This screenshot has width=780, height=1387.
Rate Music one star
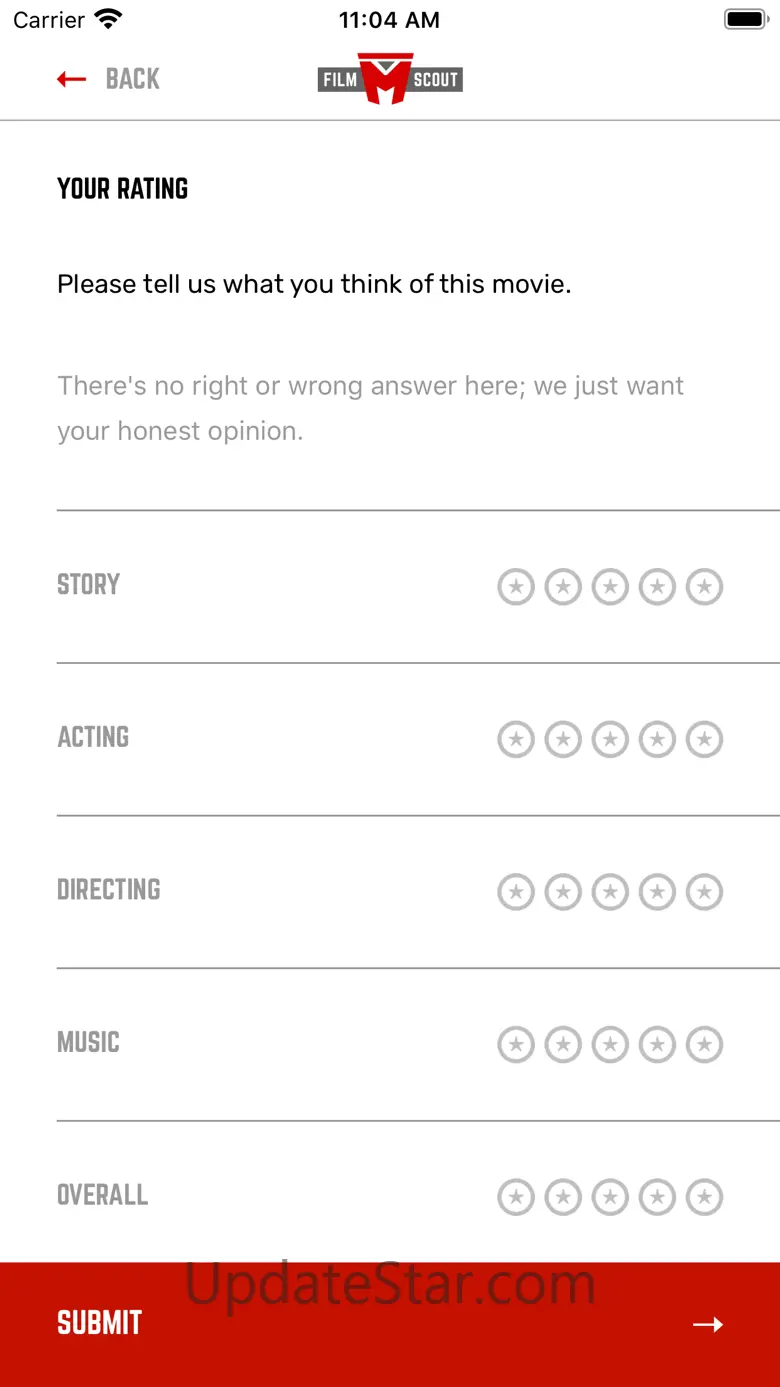tap(516, 1045)
